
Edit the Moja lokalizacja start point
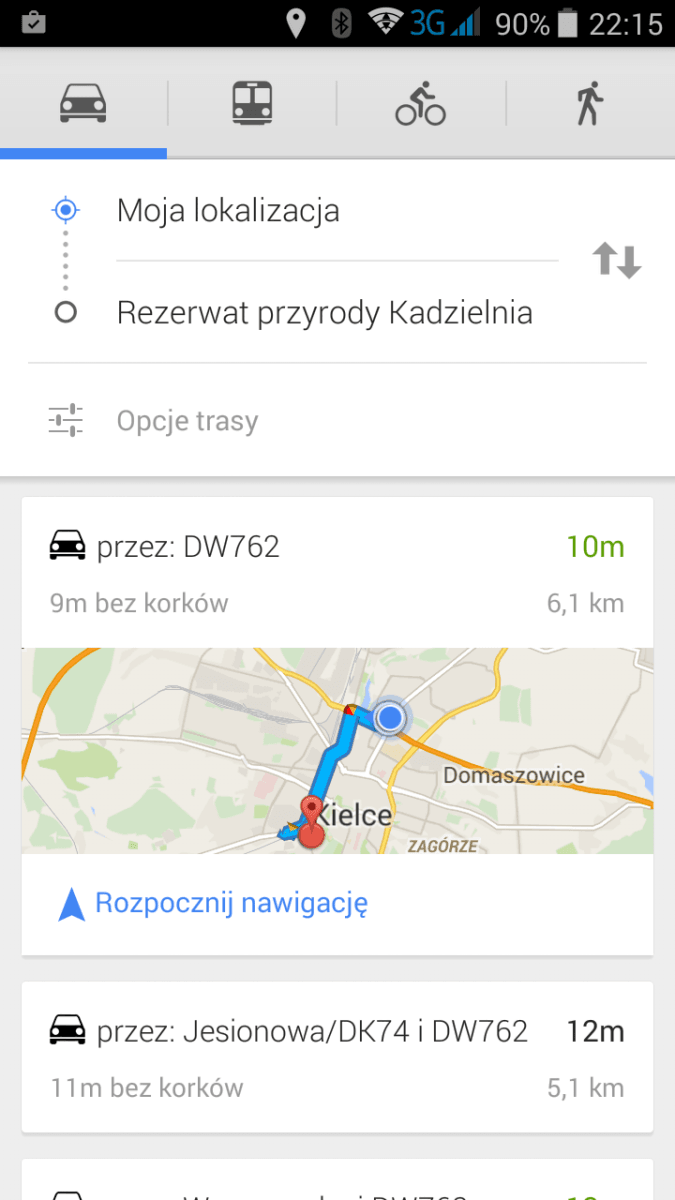337,211
